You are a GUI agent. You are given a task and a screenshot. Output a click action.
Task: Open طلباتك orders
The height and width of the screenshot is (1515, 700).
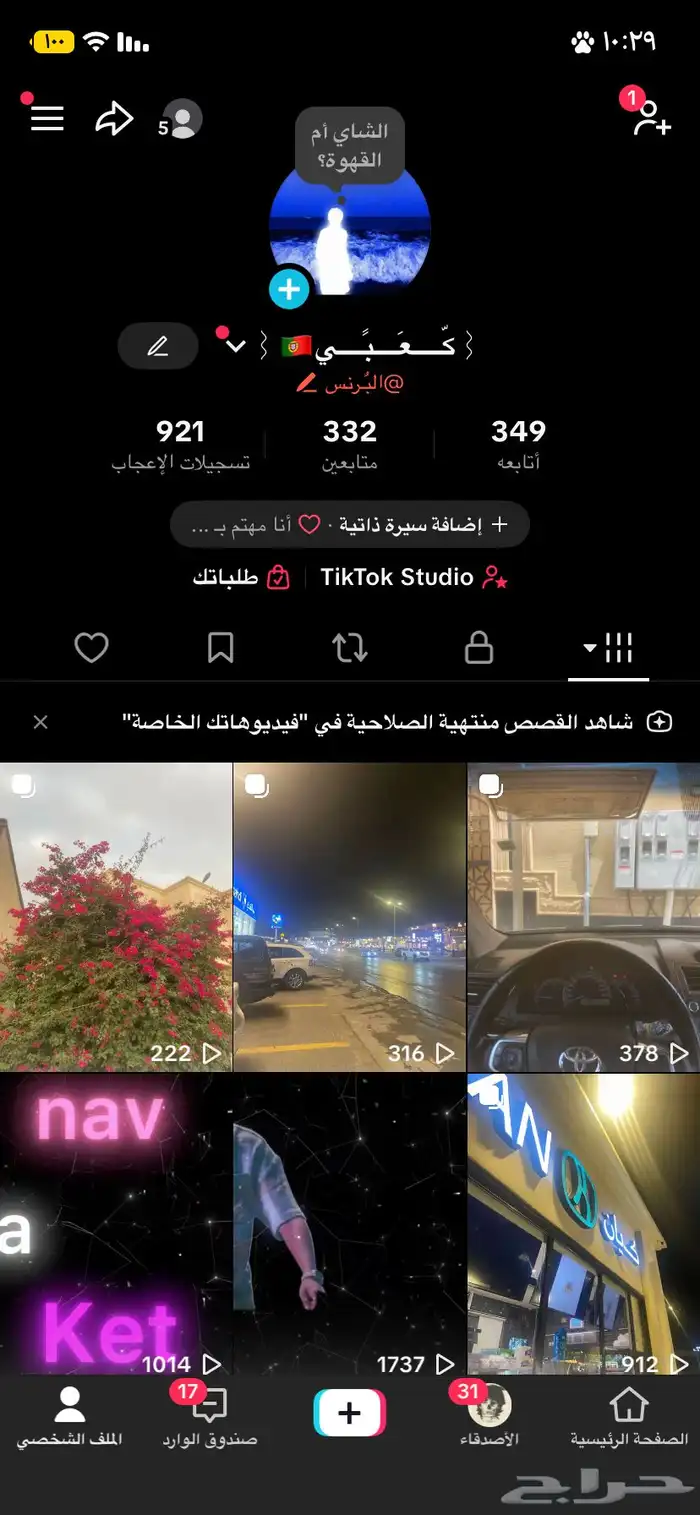click(x=241, y=577)
